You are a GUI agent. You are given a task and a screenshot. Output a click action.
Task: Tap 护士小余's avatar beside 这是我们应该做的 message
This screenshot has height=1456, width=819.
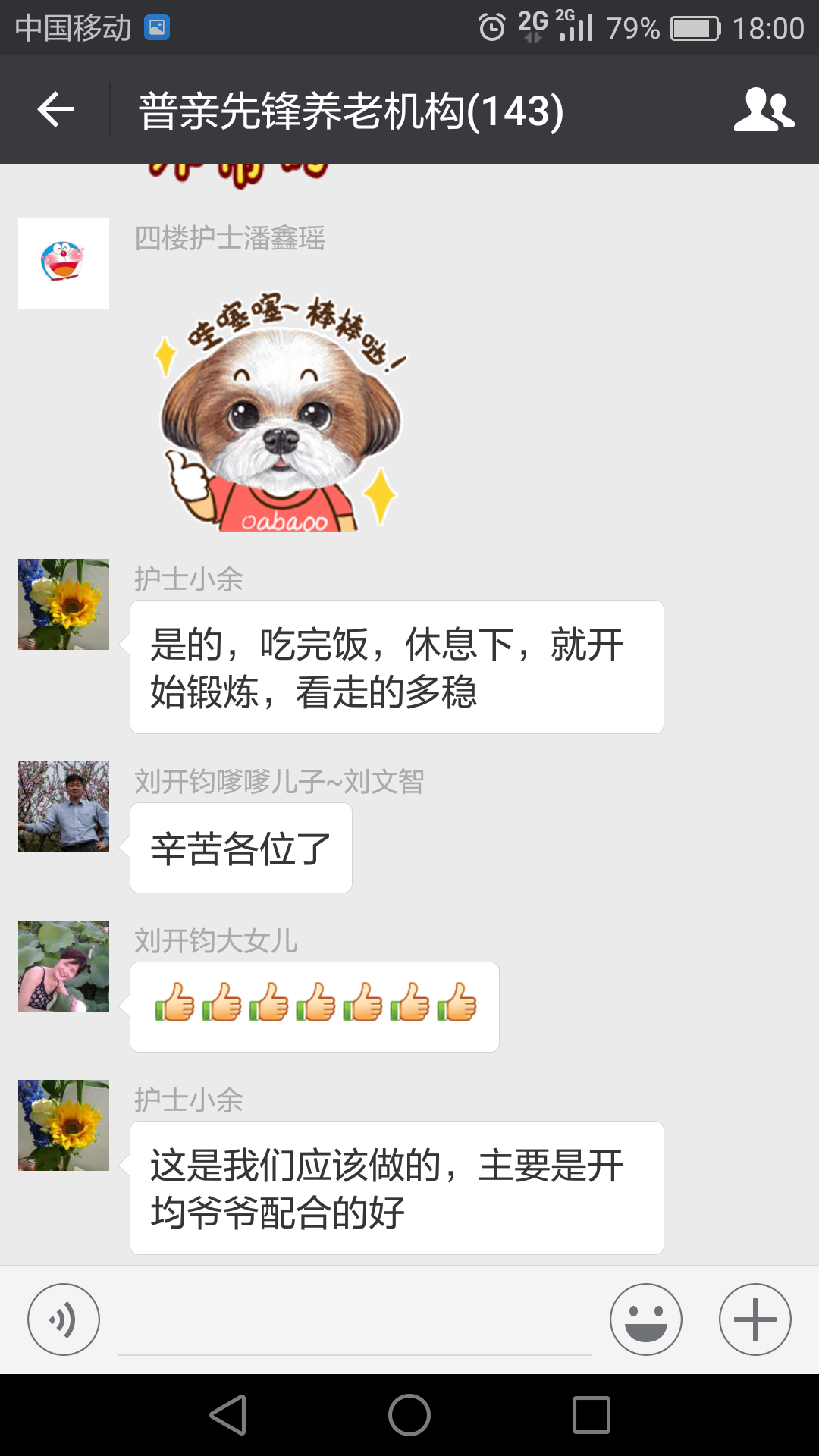click(64, 1125)
